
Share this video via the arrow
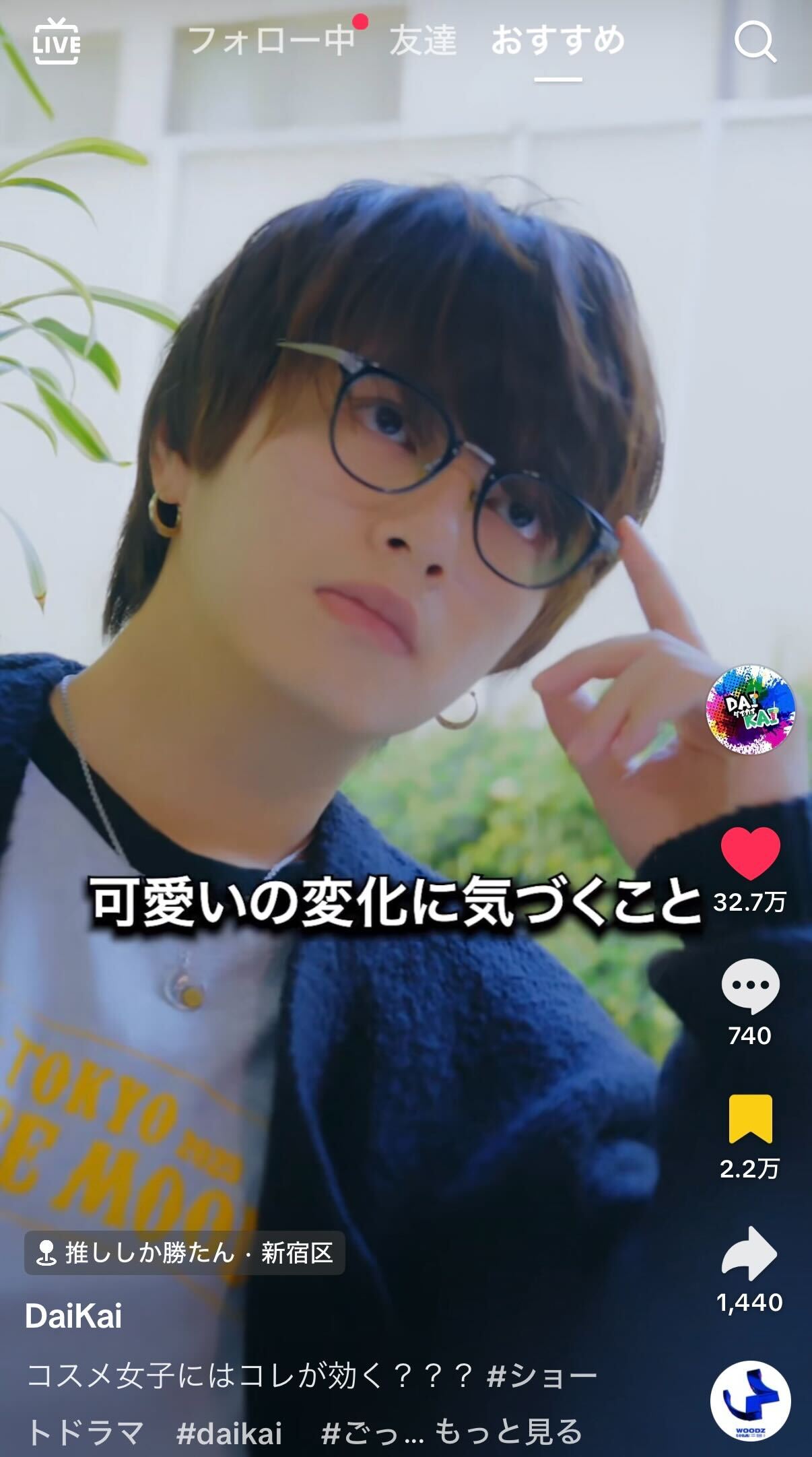coord(750,1253)
